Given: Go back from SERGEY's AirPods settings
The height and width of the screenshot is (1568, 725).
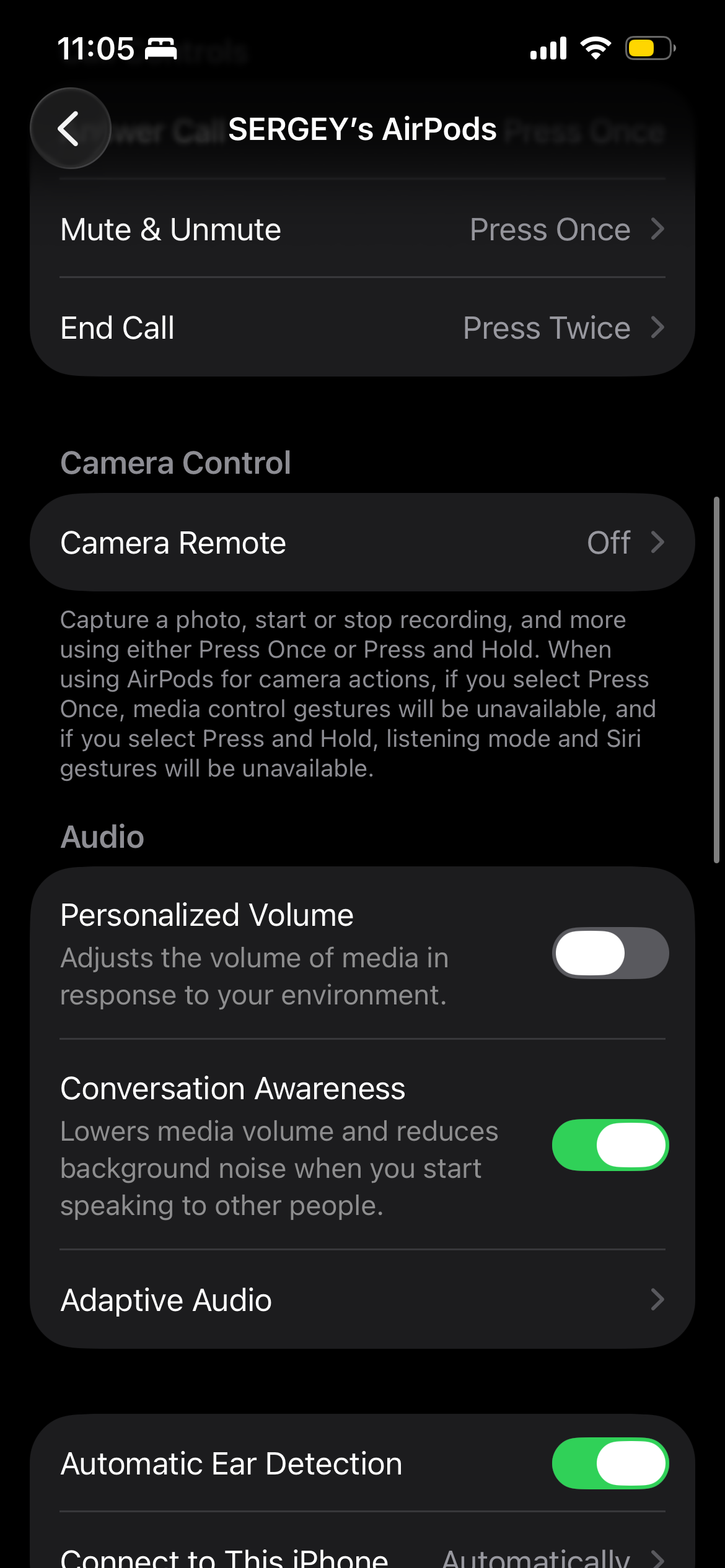Looking at the screenshot, I should (x=71, y=129).
